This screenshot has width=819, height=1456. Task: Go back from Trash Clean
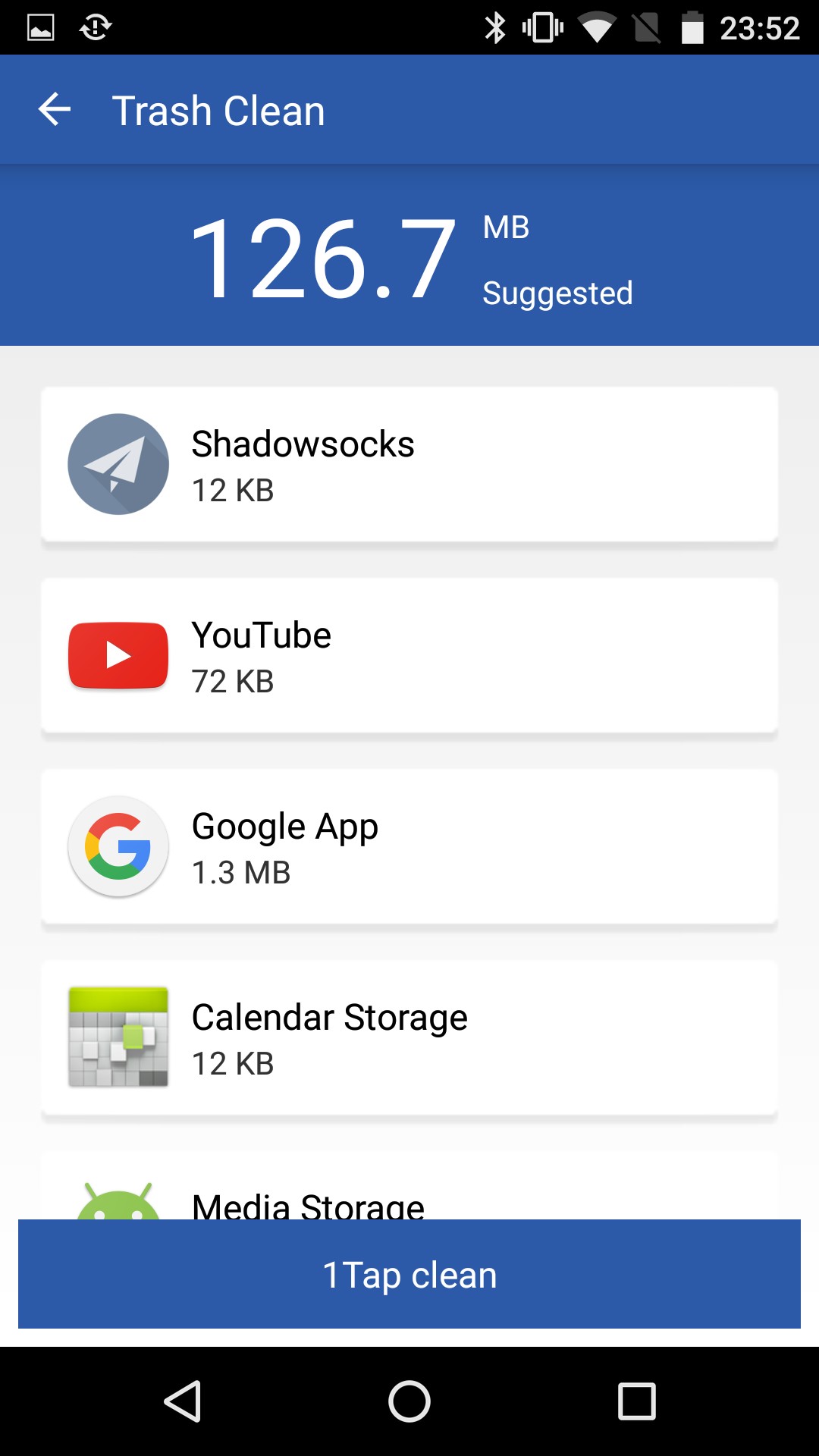click(55, 110)
